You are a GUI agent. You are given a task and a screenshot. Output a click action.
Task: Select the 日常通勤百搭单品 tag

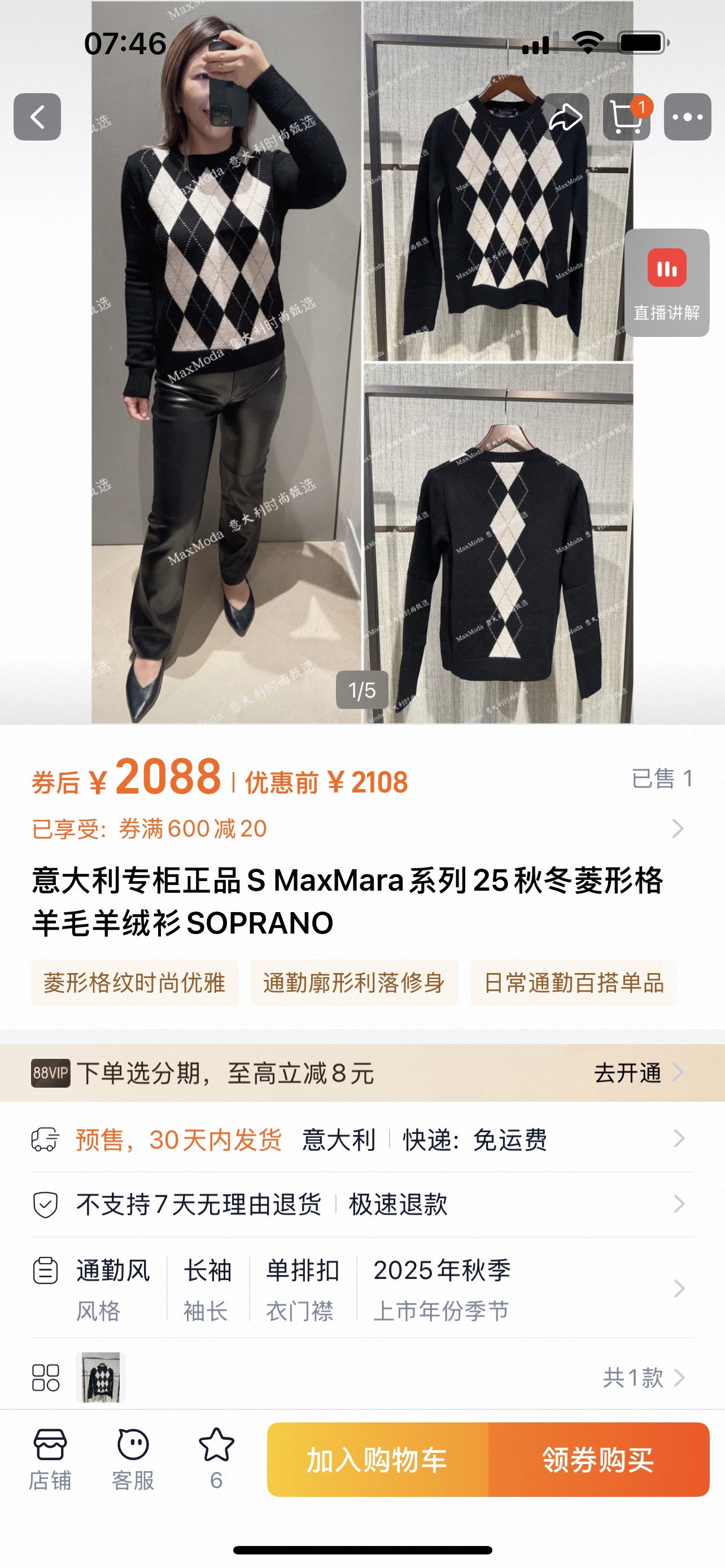(x=574, y=983)
